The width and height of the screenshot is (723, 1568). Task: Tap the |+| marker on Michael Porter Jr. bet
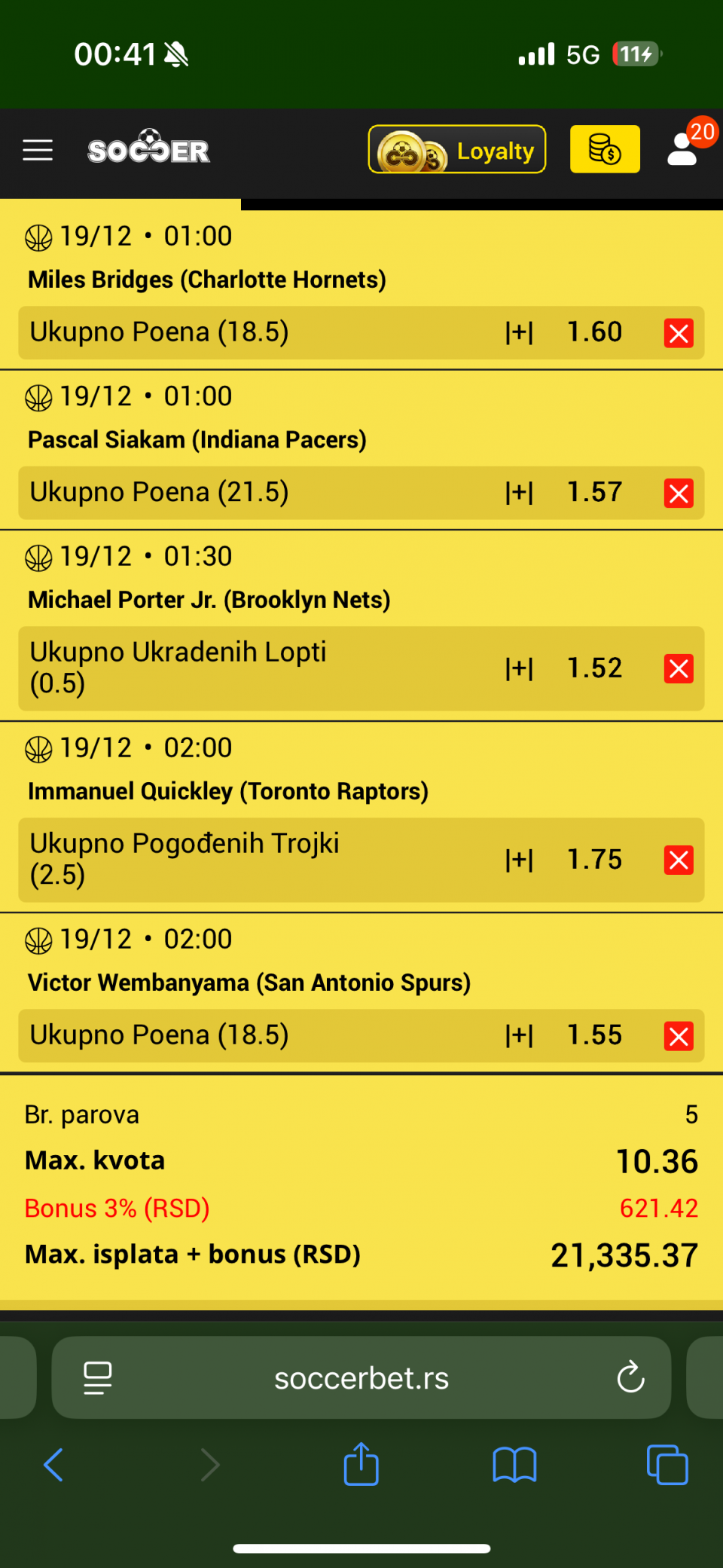point(519,668)
